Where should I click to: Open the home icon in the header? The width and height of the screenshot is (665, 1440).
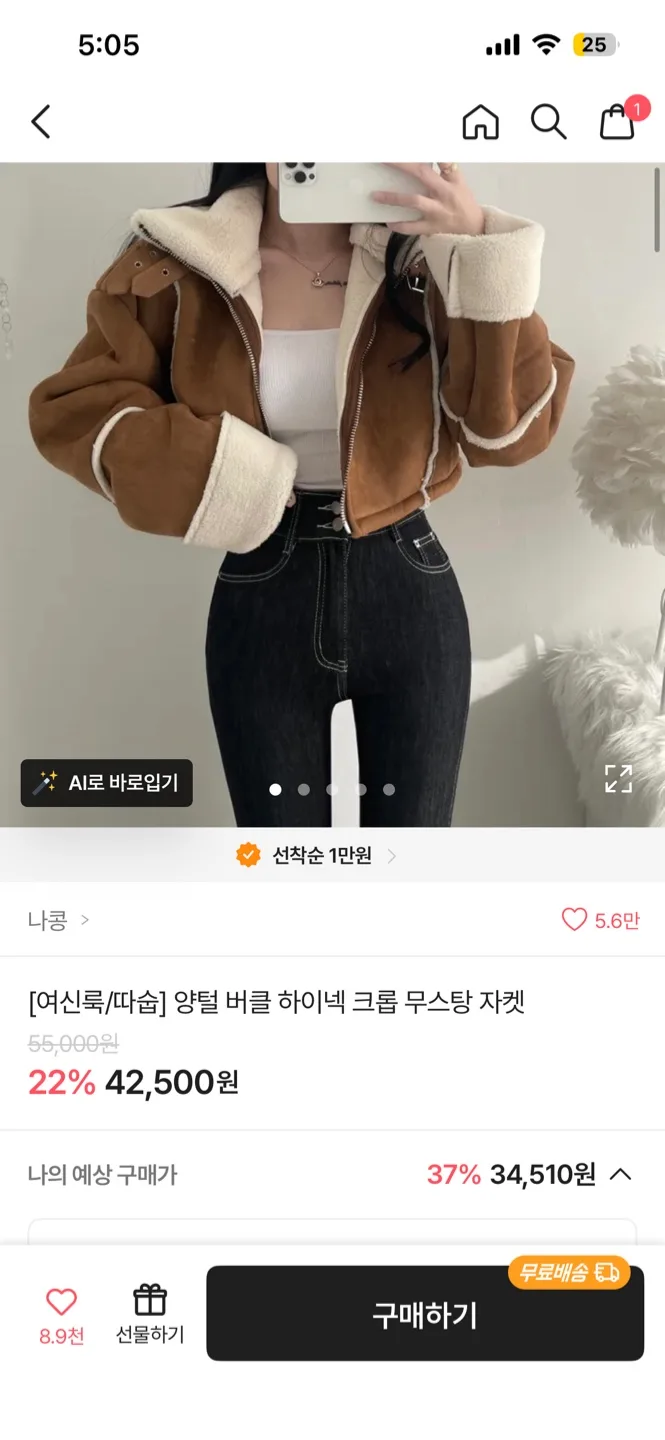pos(480,122)
